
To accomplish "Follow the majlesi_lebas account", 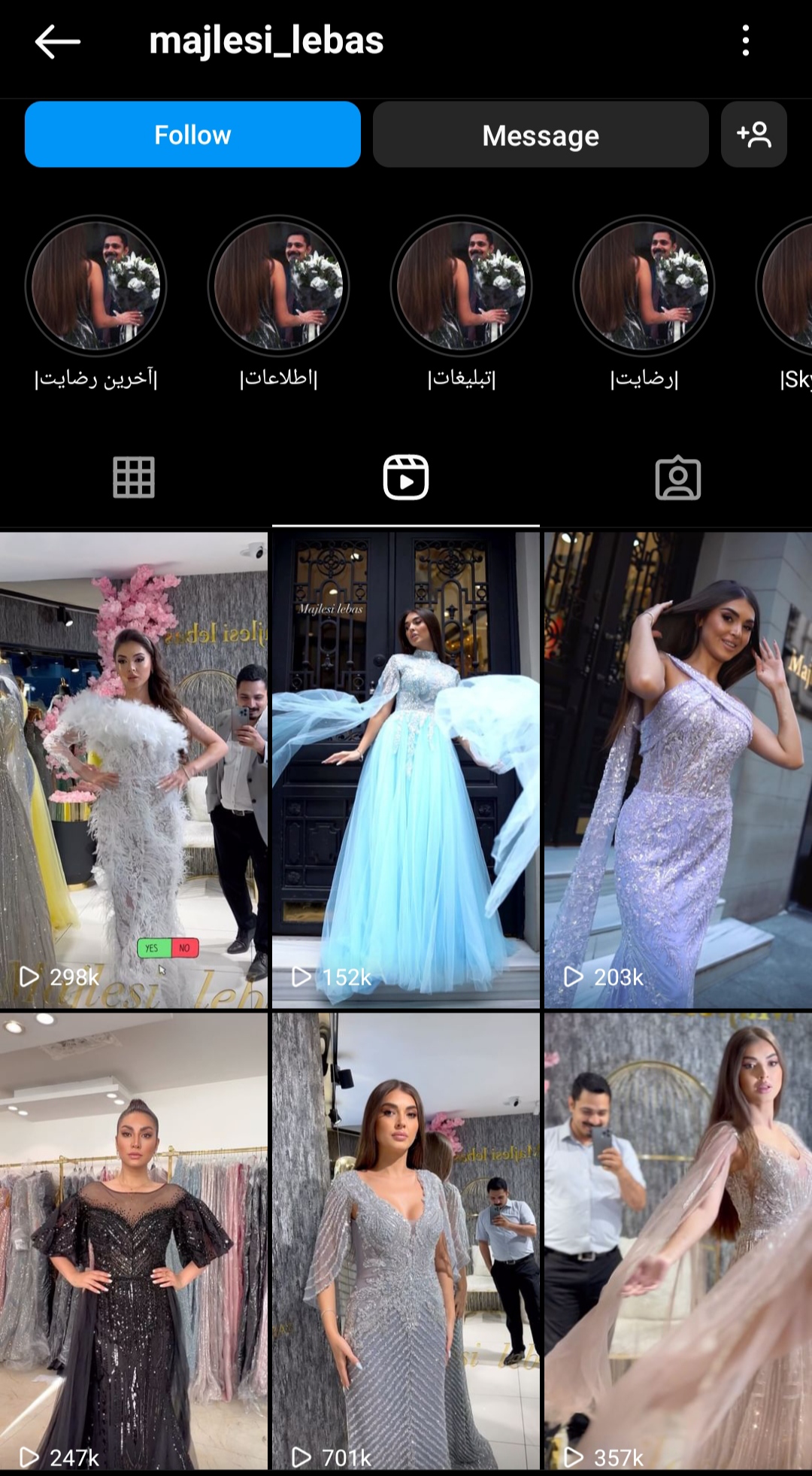I will (x=192, y=135).
